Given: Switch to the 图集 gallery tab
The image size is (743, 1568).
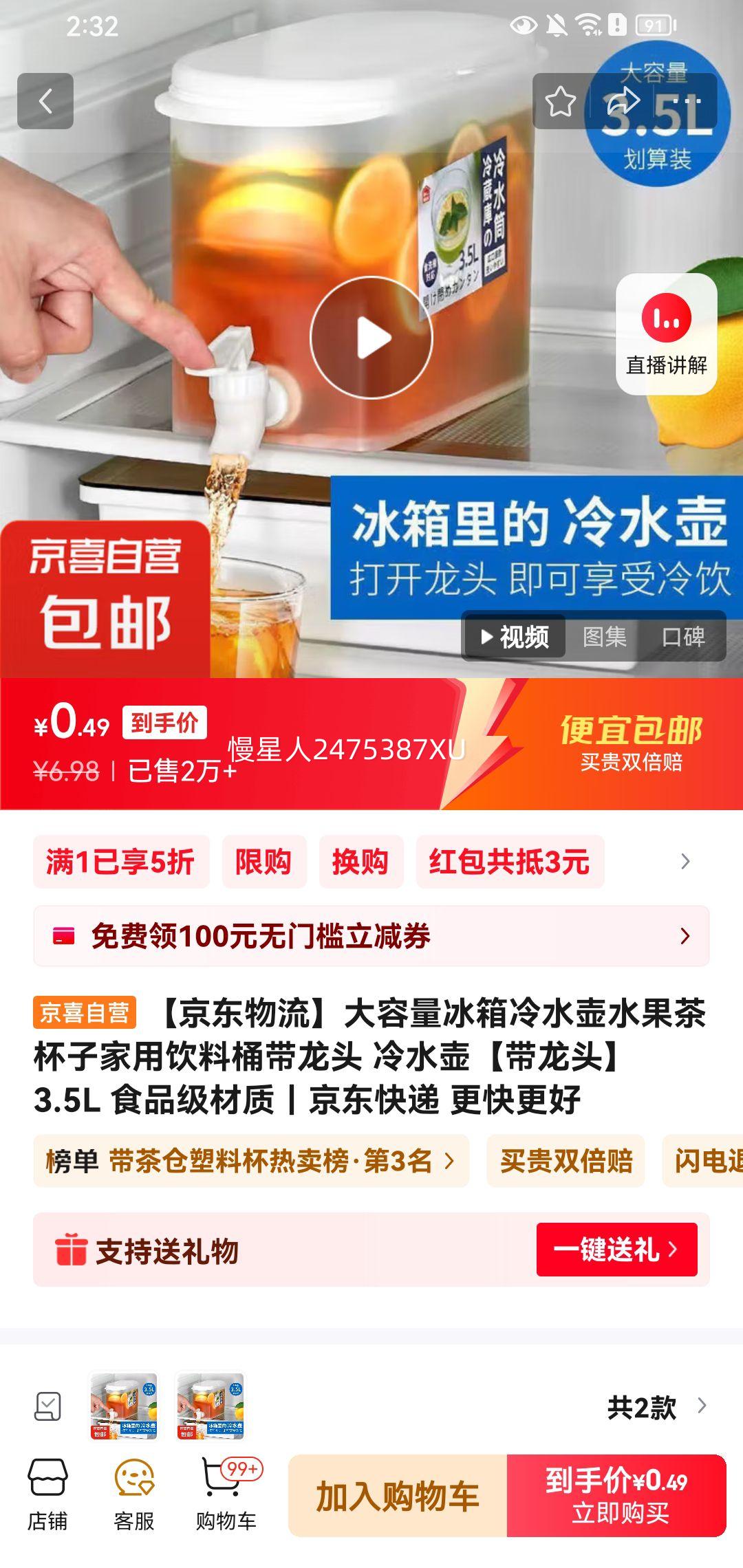Looking at the screenshot, I should (x=604, y=637).
